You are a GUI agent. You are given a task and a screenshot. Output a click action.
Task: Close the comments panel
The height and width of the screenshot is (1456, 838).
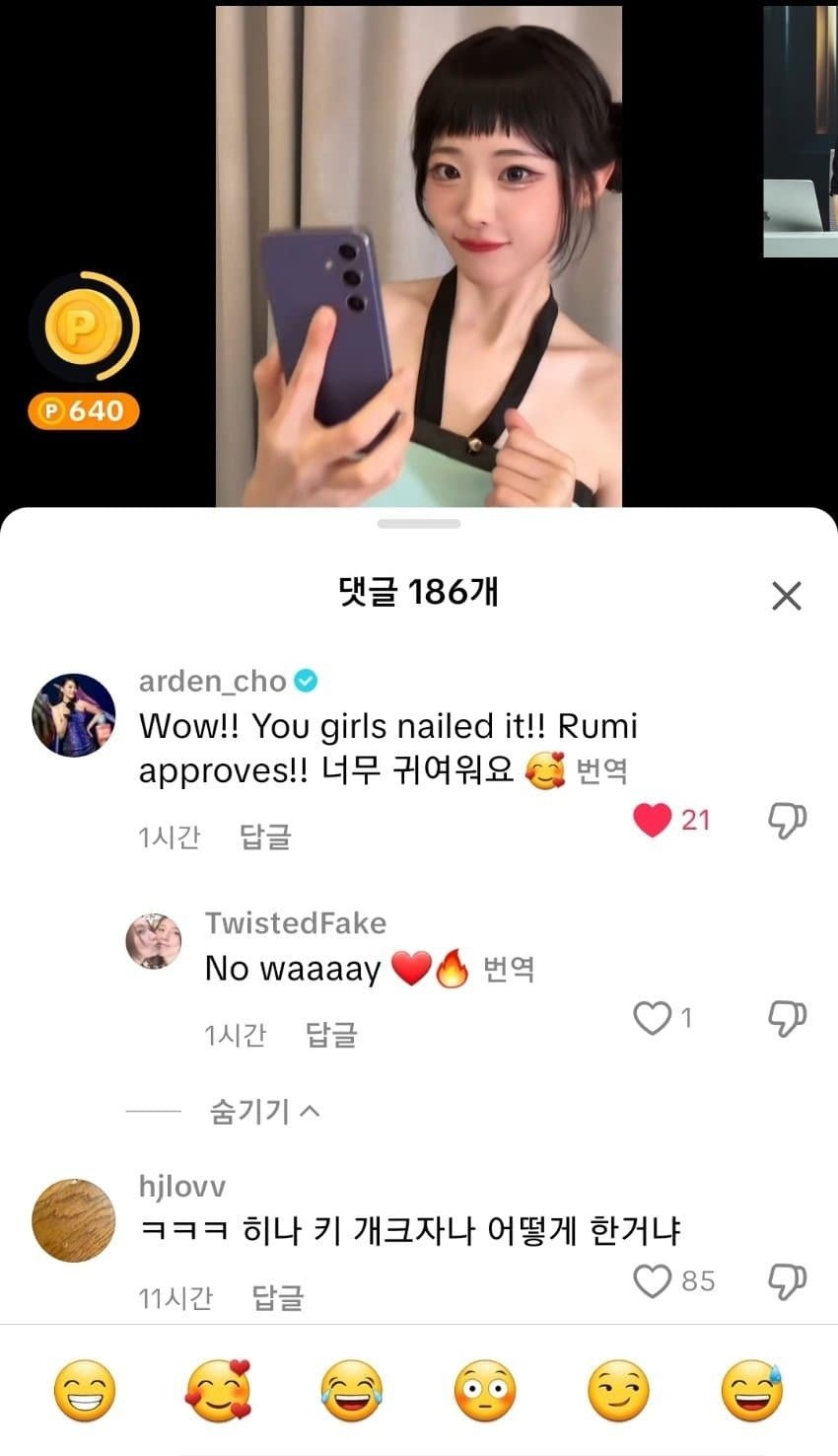[786, 596]
